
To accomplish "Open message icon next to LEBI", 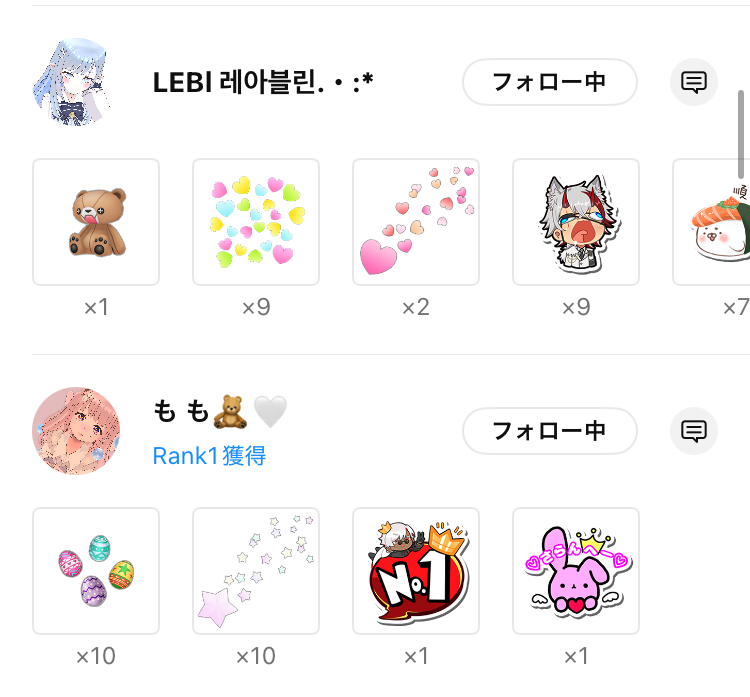I will [x=693, y=82].
